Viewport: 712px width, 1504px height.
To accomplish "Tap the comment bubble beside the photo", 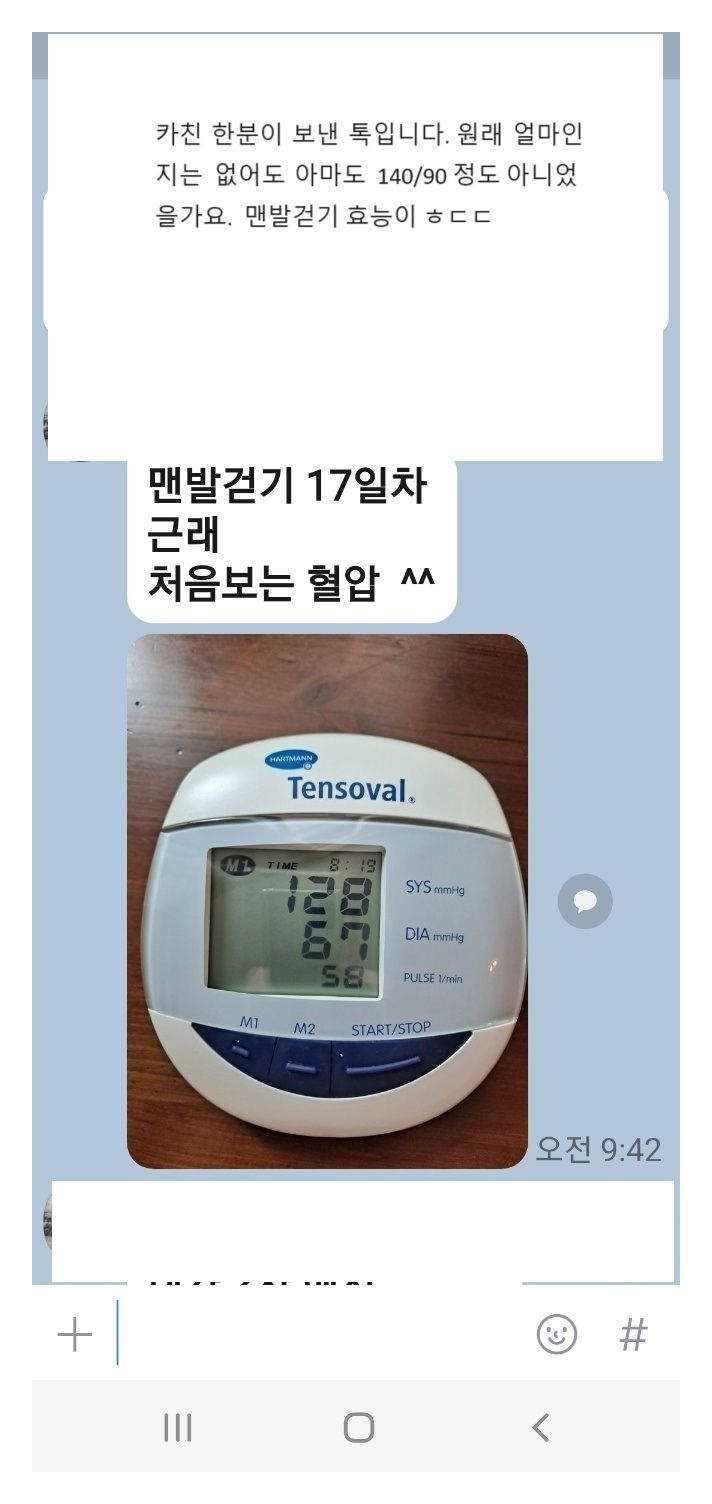I will coord(585,901).
